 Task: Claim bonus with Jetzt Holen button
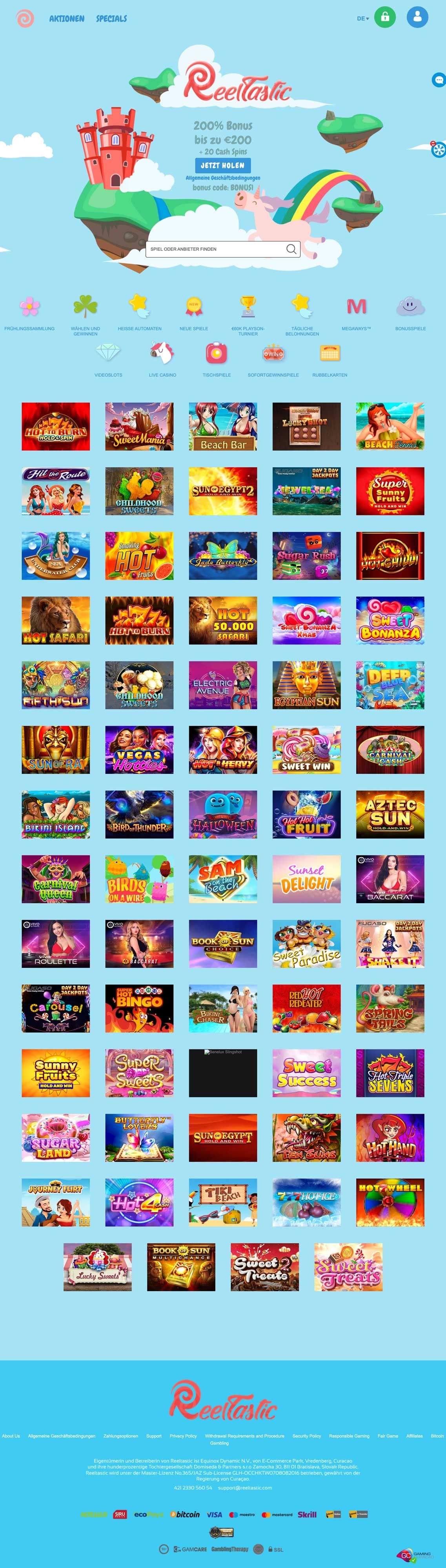[222, 165]
